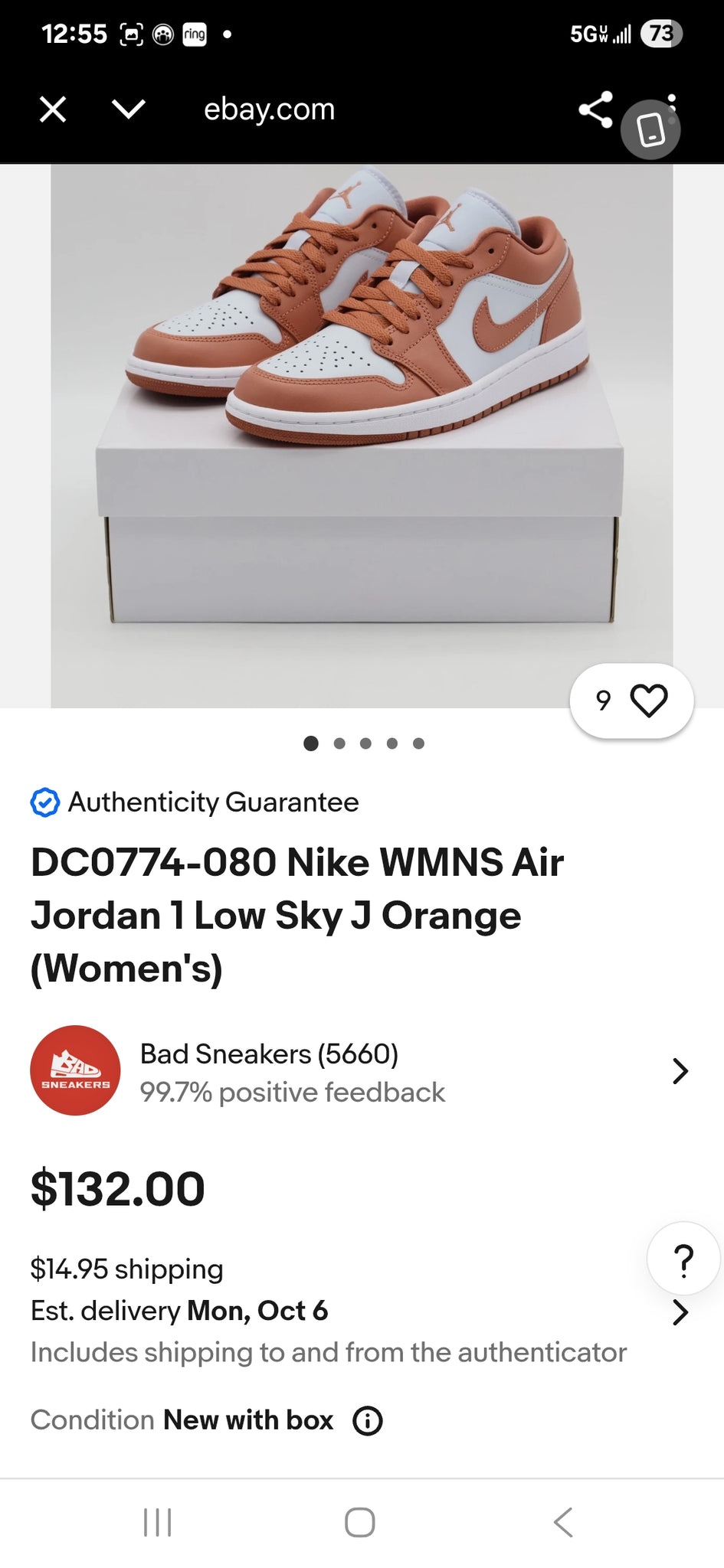Open recent apps from navigation bar
The width and height of the screenshot is (724, 1568).
tap(158, 1522)
